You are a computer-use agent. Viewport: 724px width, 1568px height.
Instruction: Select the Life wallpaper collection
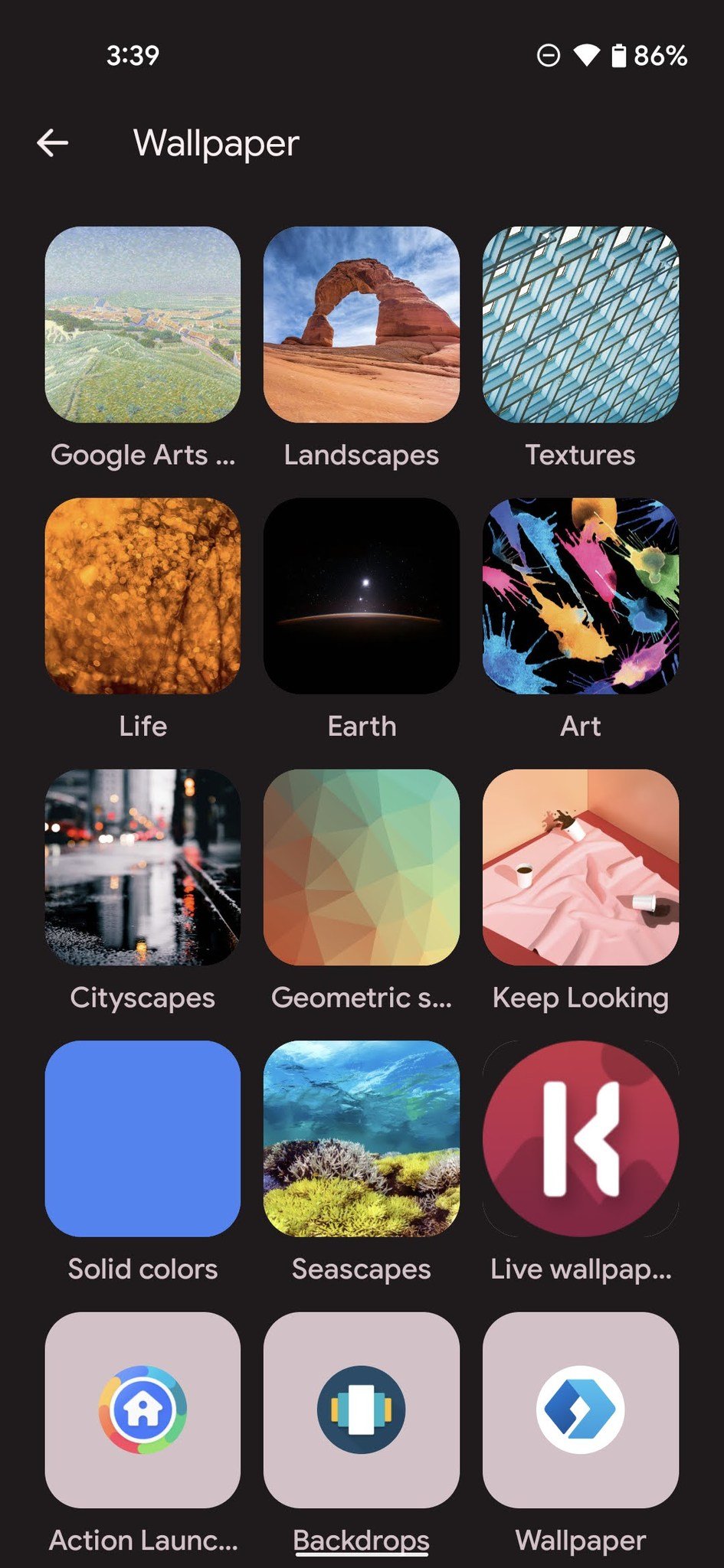pos(143,596)
